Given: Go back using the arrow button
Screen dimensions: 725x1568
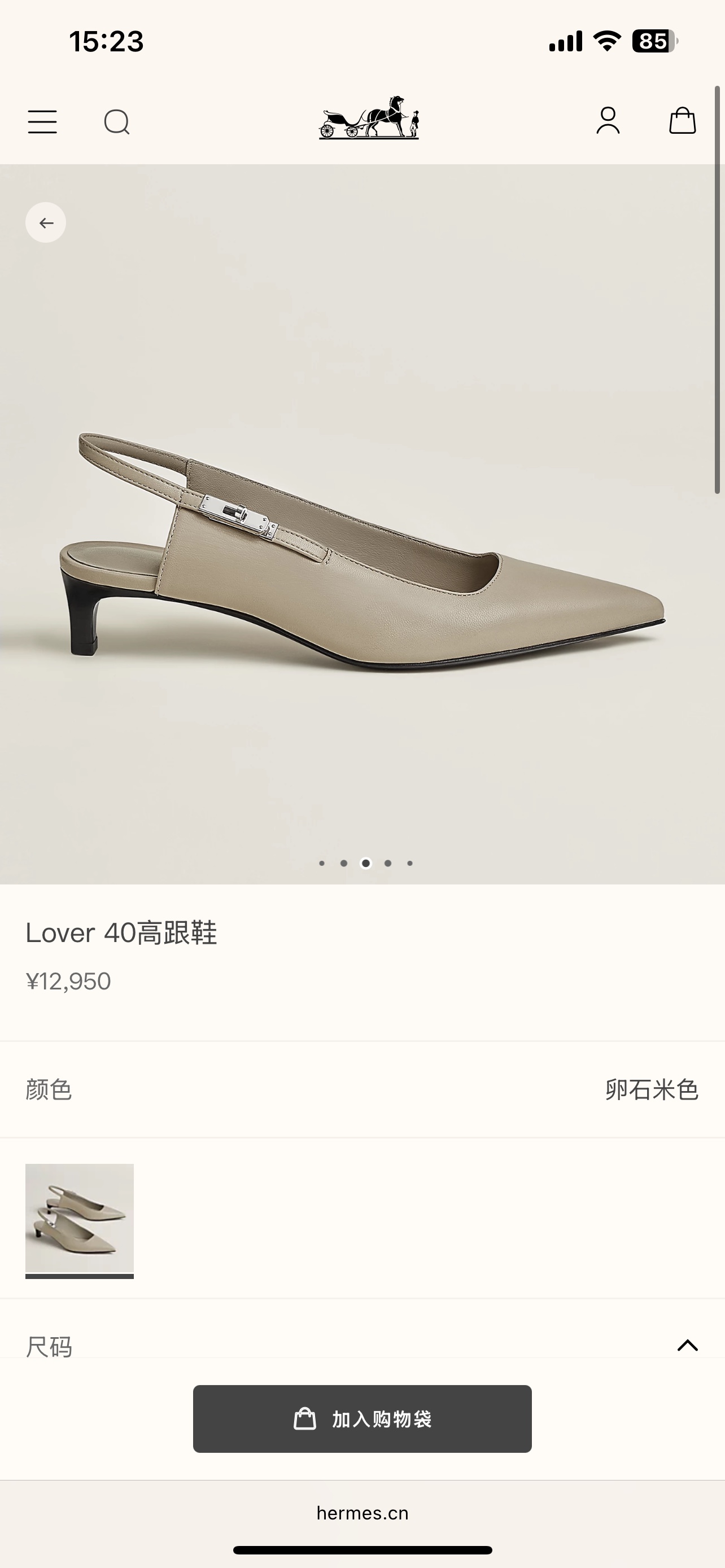Looking at the screenshot, I should tap(46, 223).
